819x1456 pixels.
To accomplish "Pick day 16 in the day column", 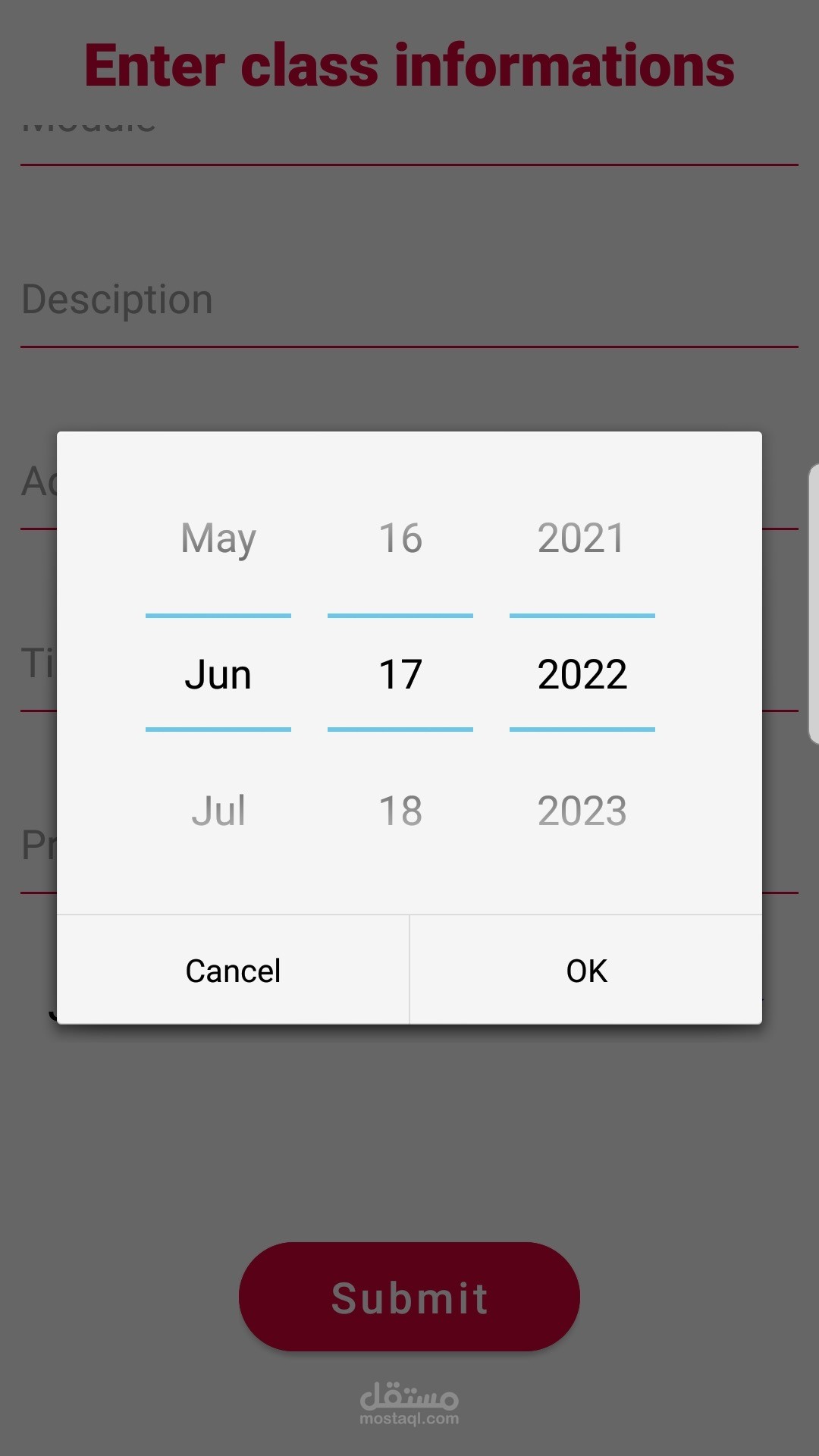I will pyautogui.click(x=400, y=538).
